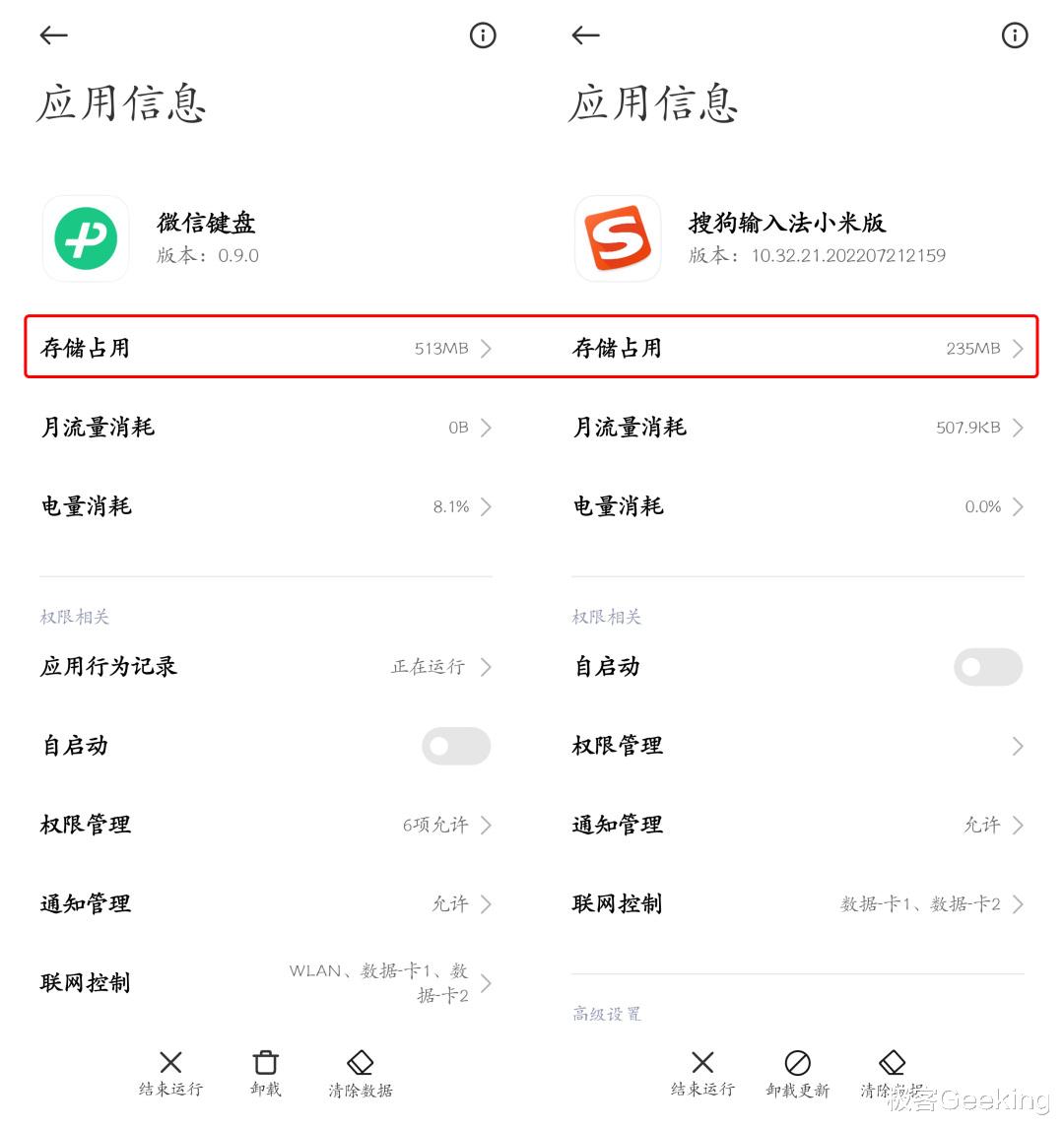Open 通知管理 marked 允许
The width and height of the screenshot is (1064, 1129).
click(x=266, y=903)
